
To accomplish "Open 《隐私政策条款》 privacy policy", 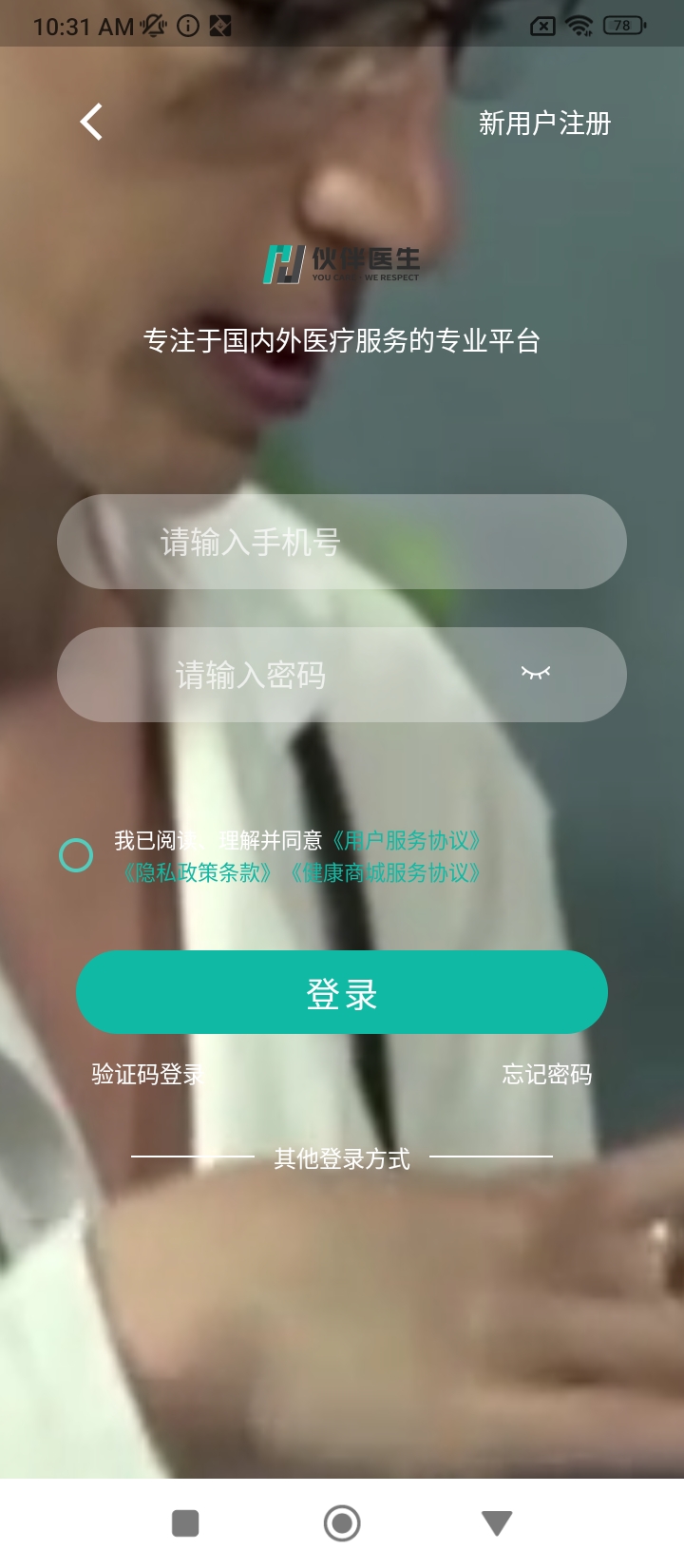I will tap(198, 872).
